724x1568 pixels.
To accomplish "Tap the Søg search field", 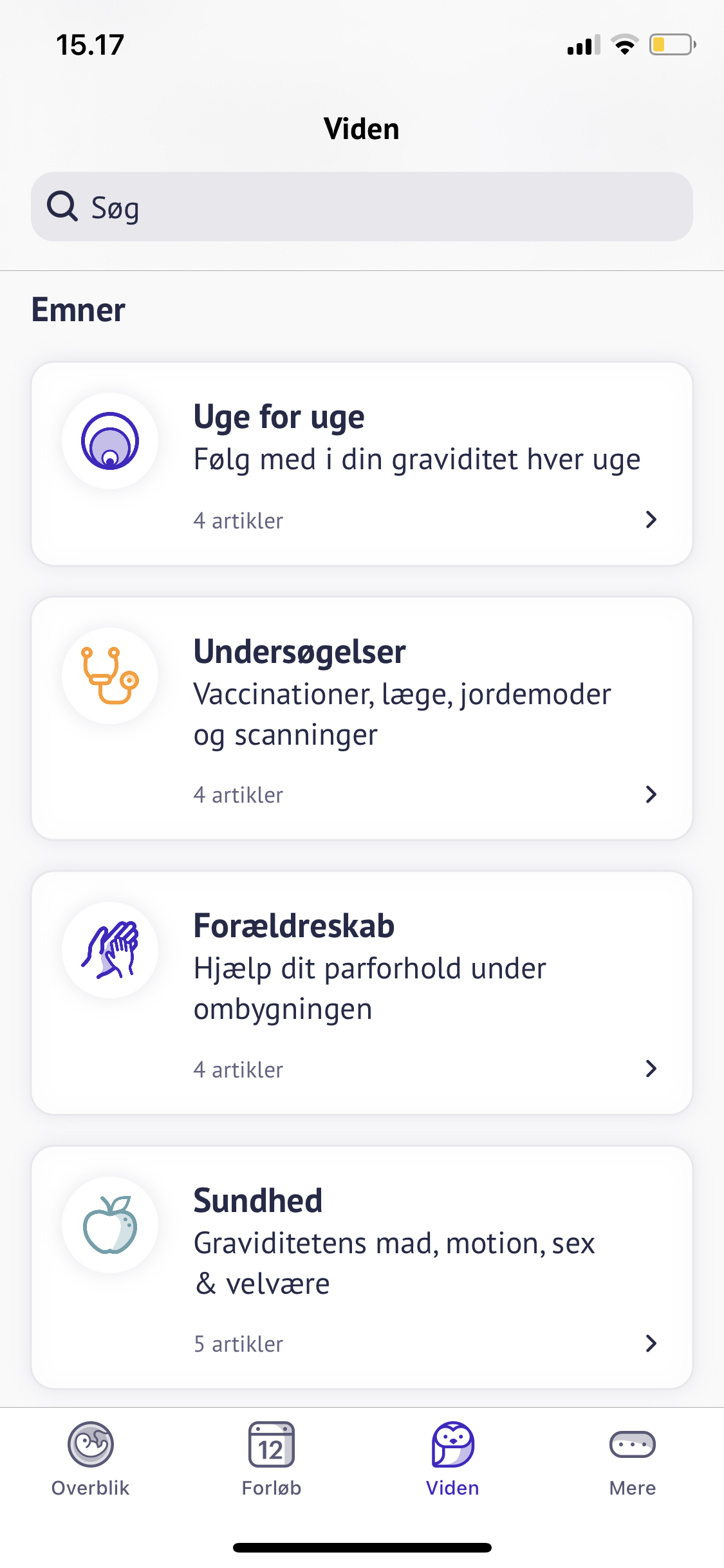I will (x=362, y=207).
